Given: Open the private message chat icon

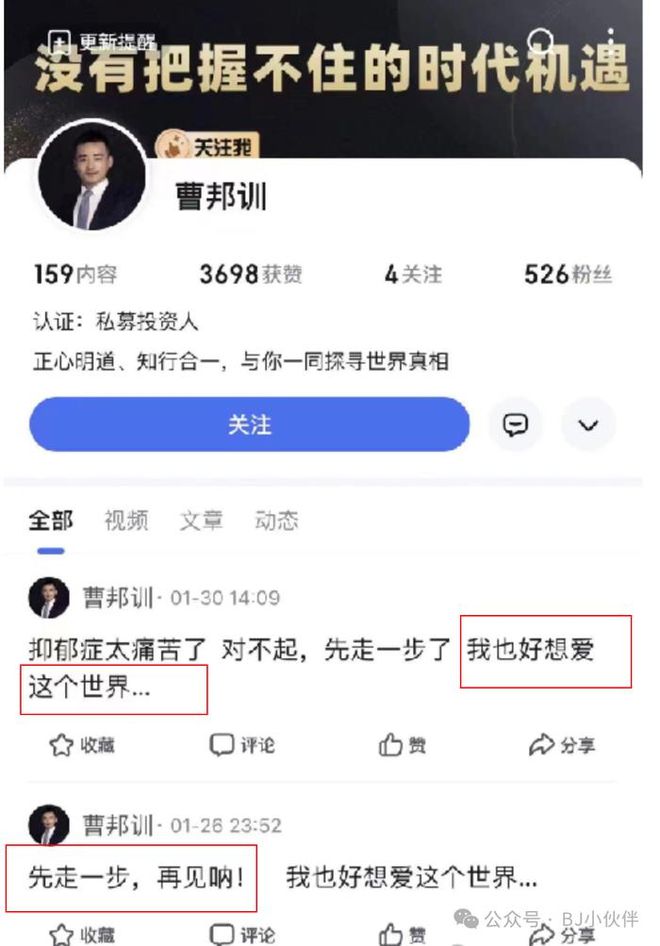Looking at the screenshot, I should click(x=515, y=424).
